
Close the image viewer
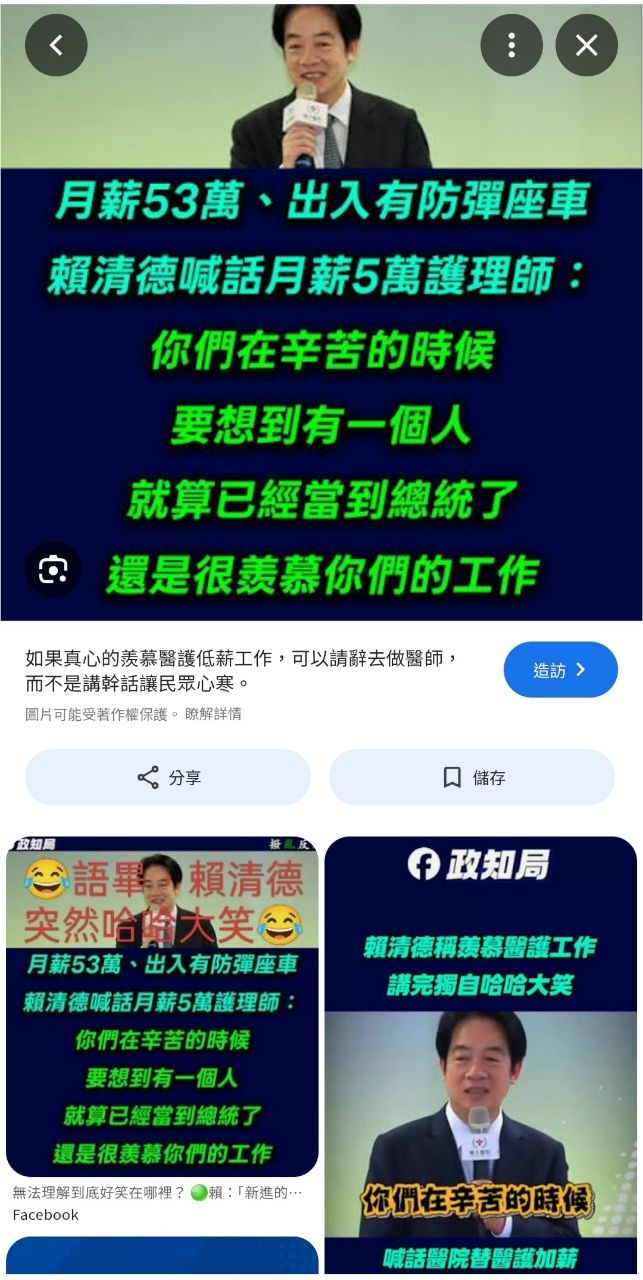587,45
